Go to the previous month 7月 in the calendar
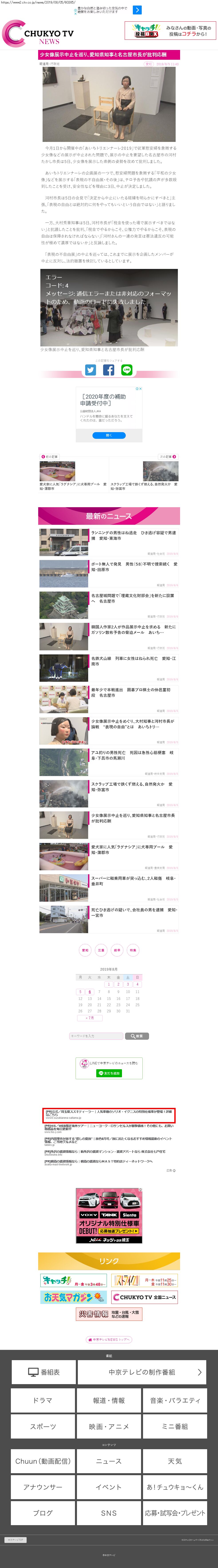Image resolution: width=218 pixels, height=1568 pixels. click(90, 1018)
